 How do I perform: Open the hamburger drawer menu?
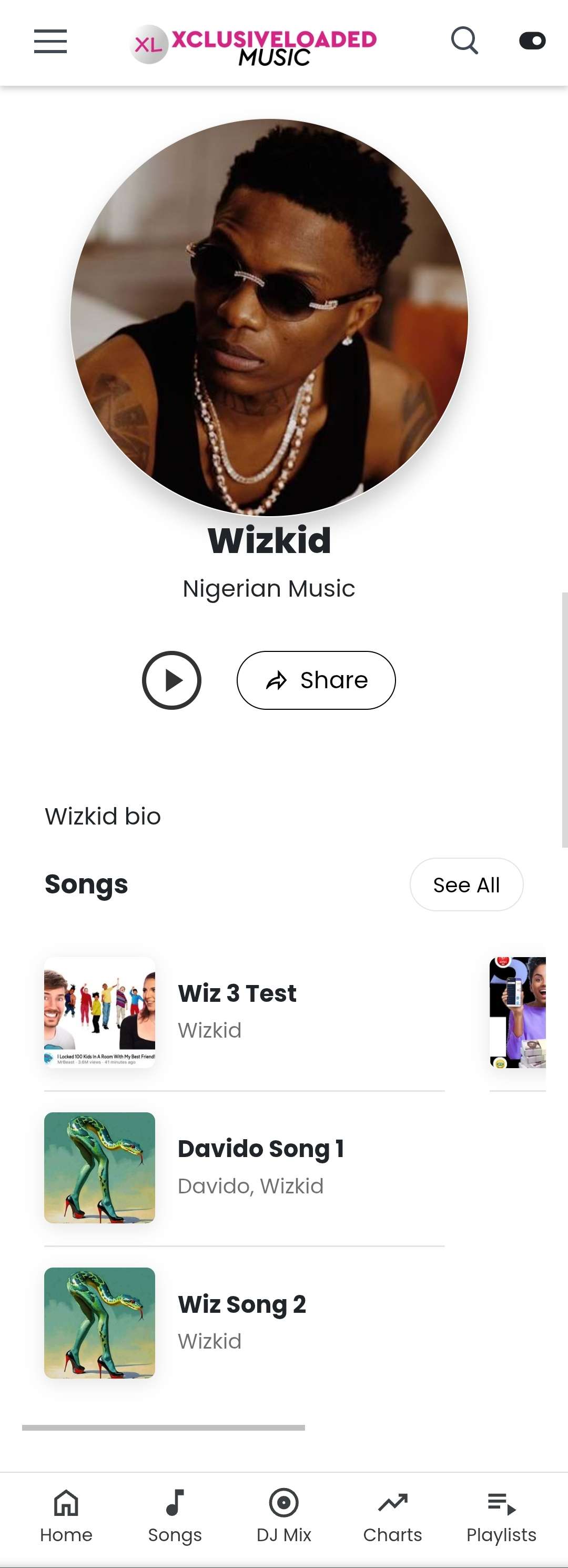50,42
